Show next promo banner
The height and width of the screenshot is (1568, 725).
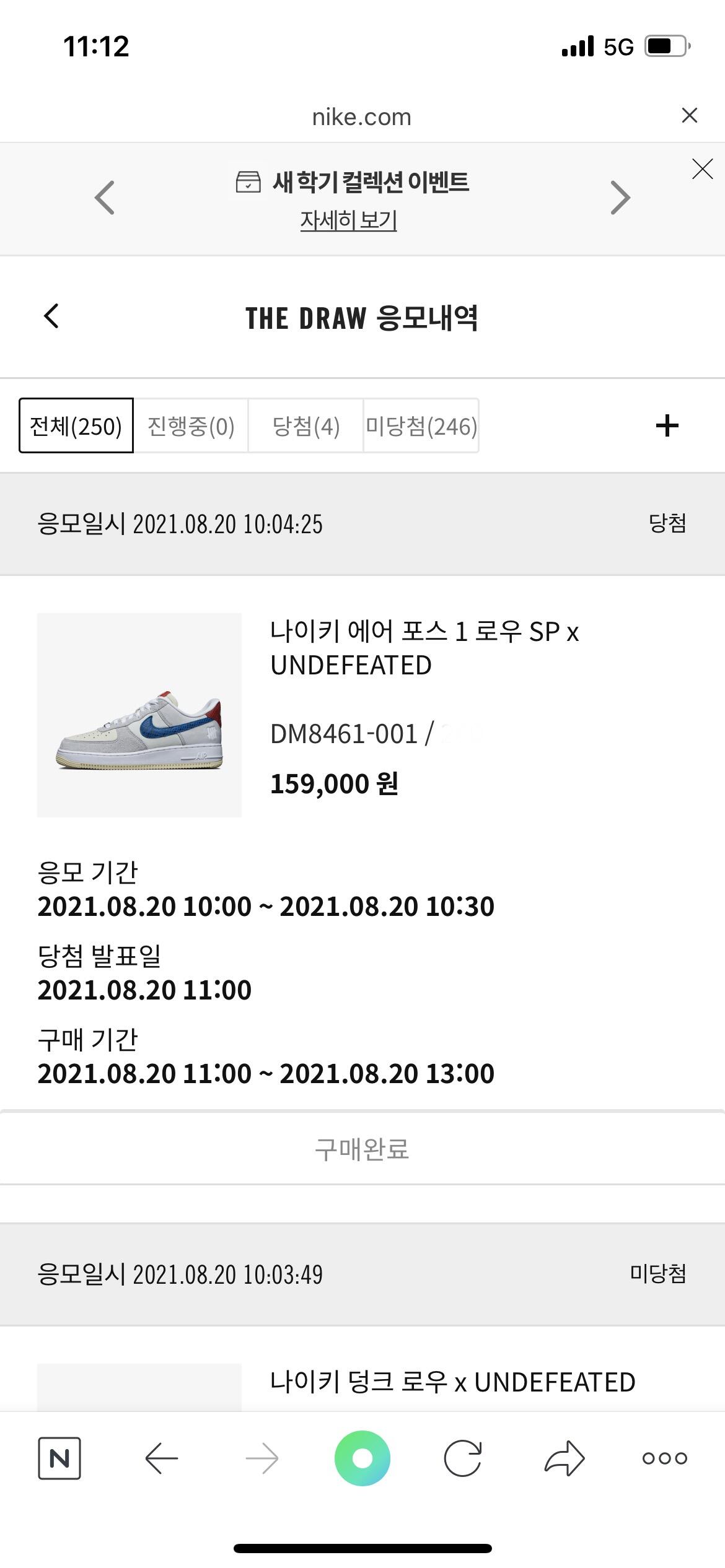click(x=620, y=198)
